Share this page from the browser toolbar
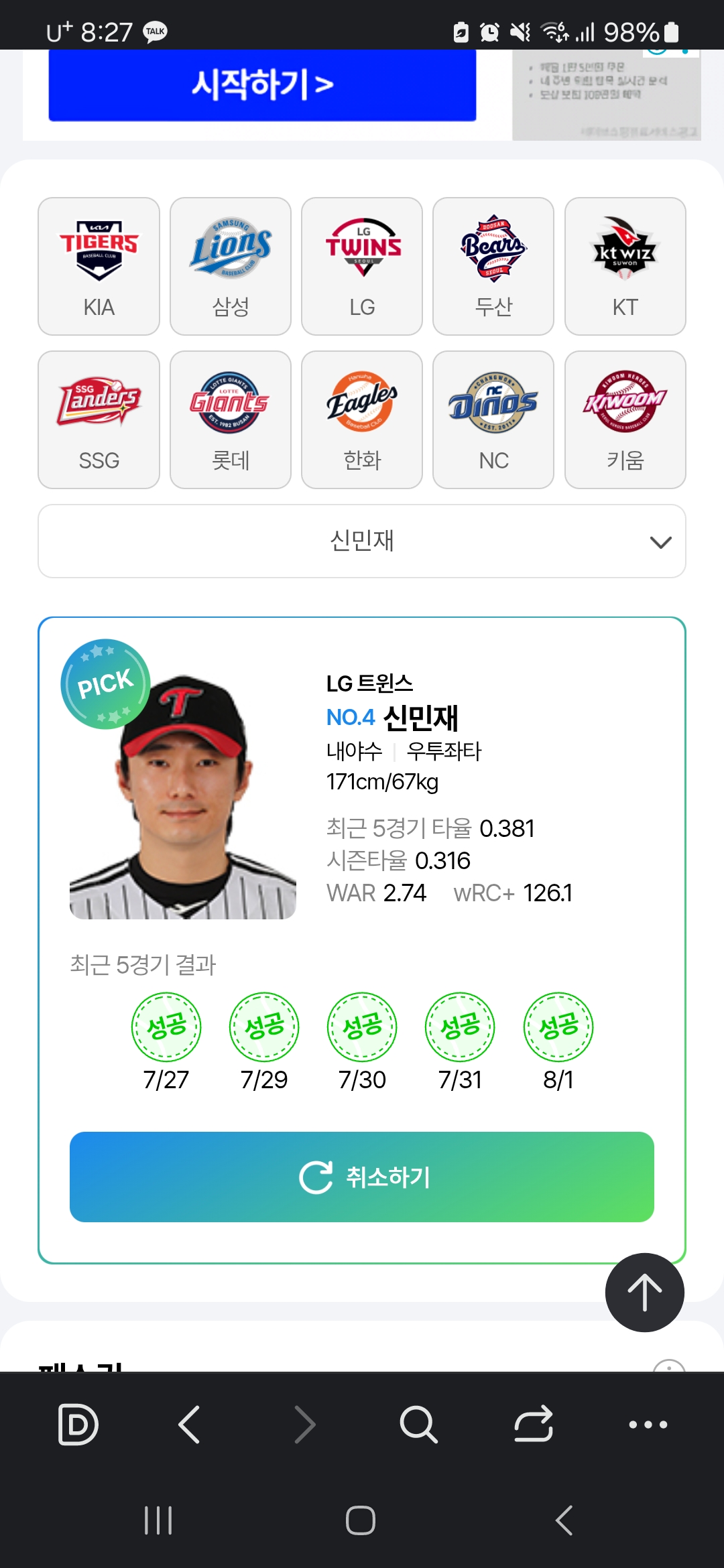Screen dimensions: 724x1568 [x=534, y=1424]
